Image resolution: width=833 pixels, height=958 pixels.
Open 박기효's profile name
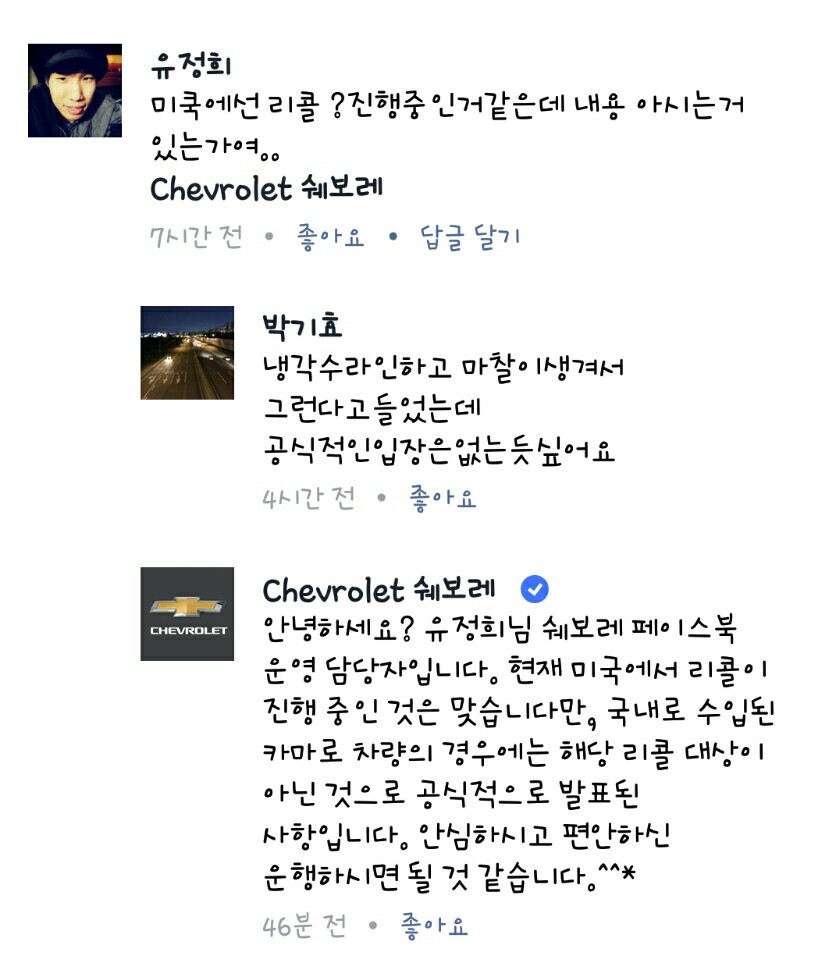(x=301, y=326)
